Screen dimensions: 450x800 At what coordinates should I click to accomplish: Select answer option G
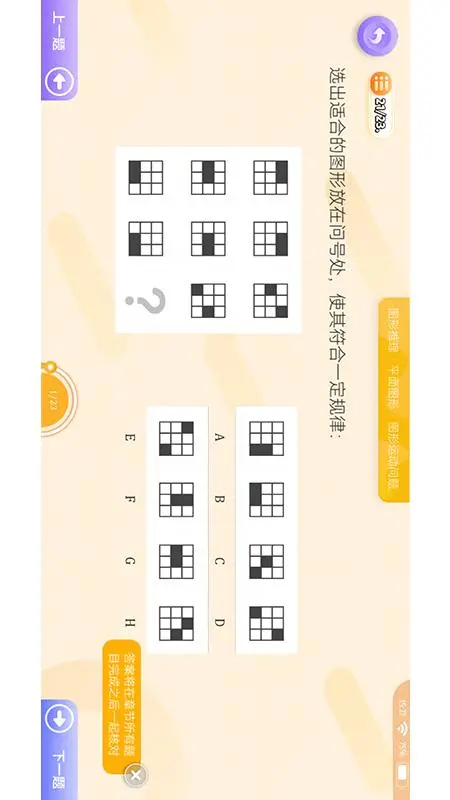coord(177,562)
